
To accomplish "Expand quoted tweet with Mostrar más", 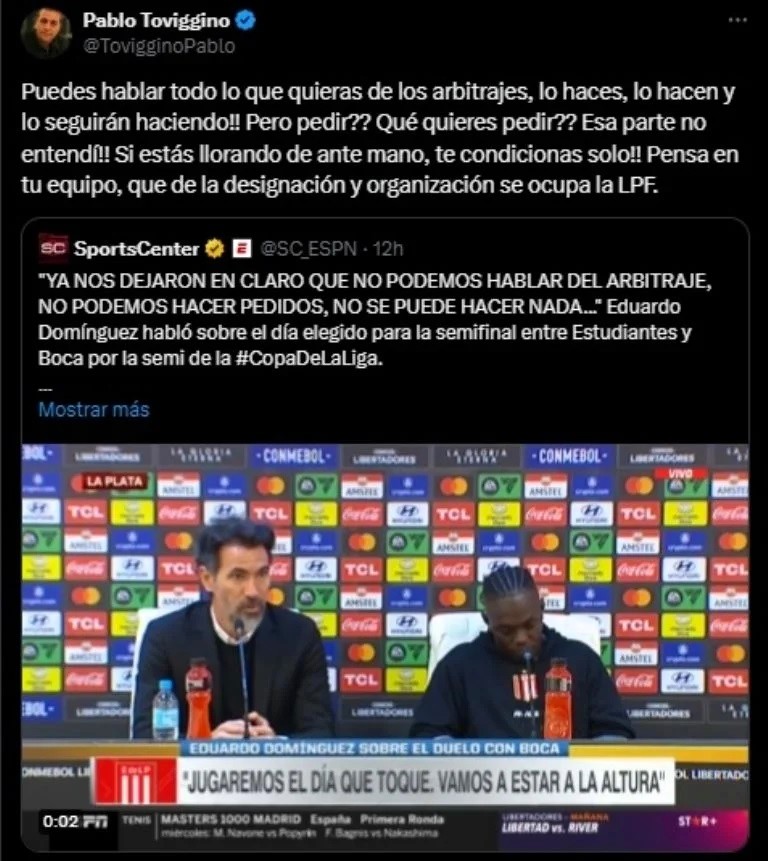I will pyautogui.click(x=94, y=409).
